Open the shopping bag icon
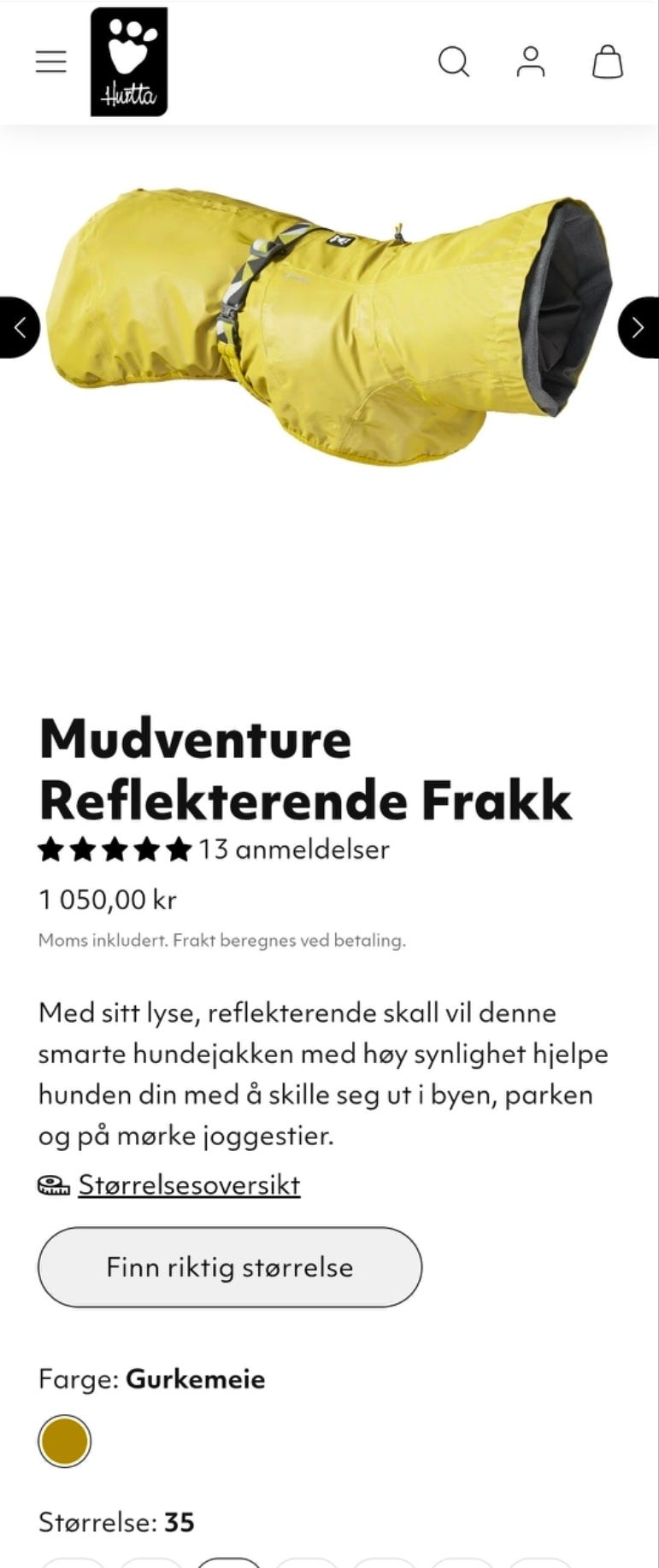 pos(607,62)
